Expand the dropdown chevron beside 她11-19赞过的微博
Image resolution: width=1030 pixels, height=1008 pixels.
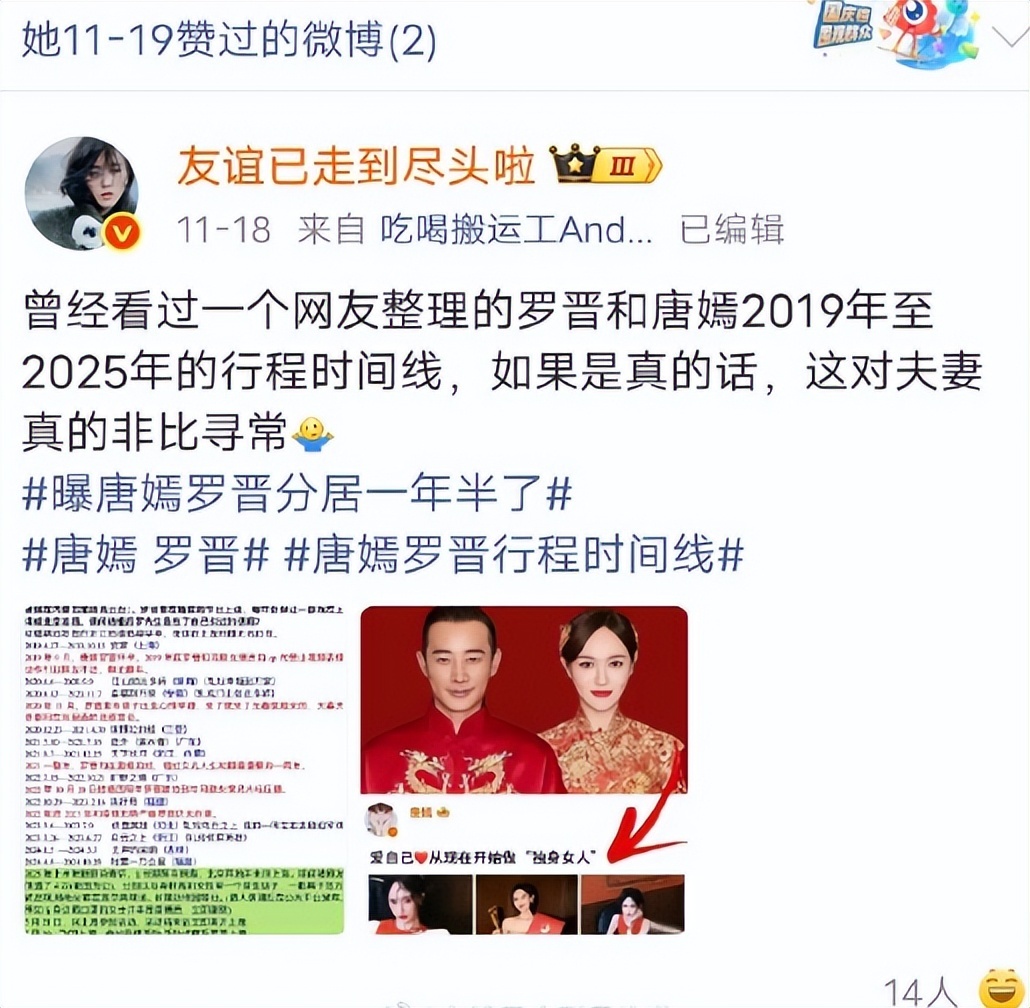(1003, 40)
